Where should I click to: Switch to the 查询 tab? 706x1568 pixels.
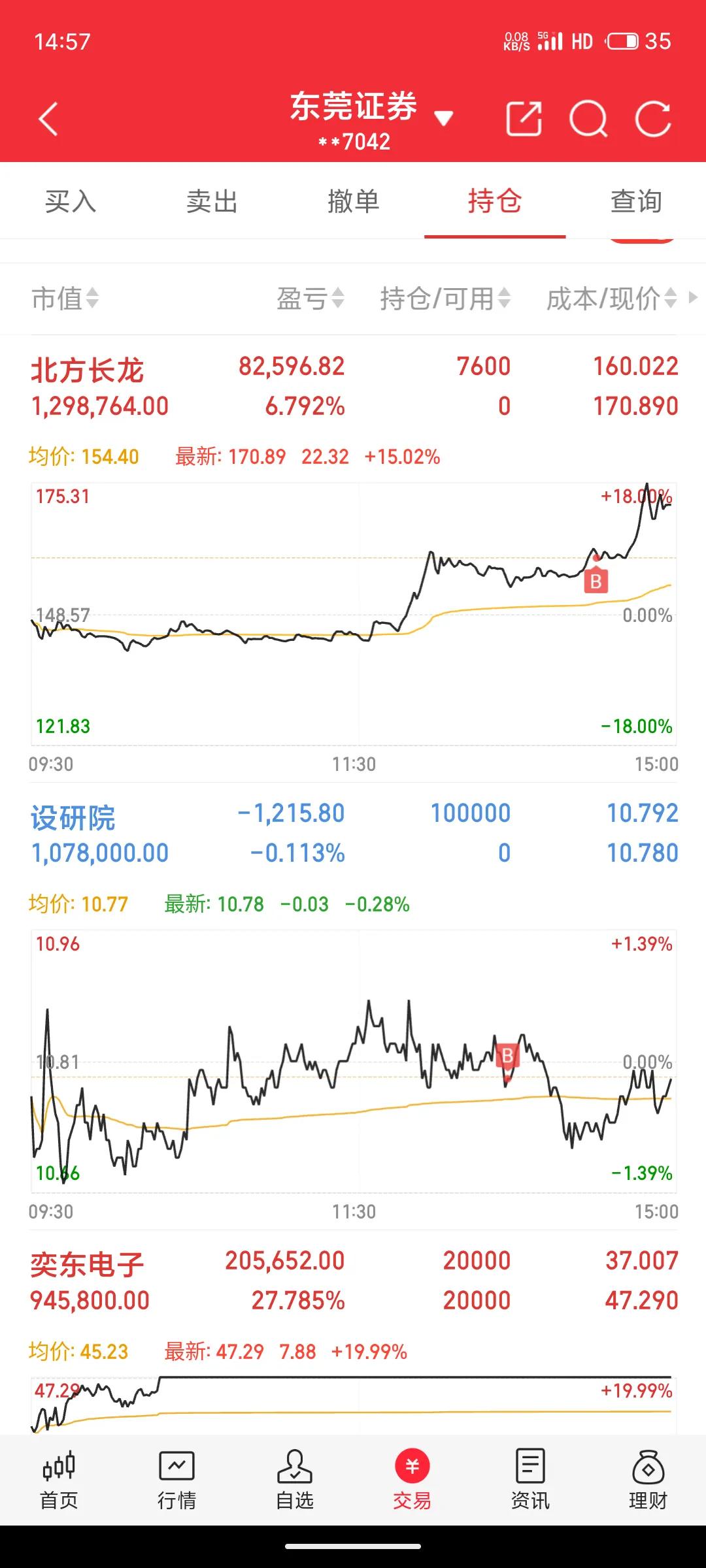point(636,201)
